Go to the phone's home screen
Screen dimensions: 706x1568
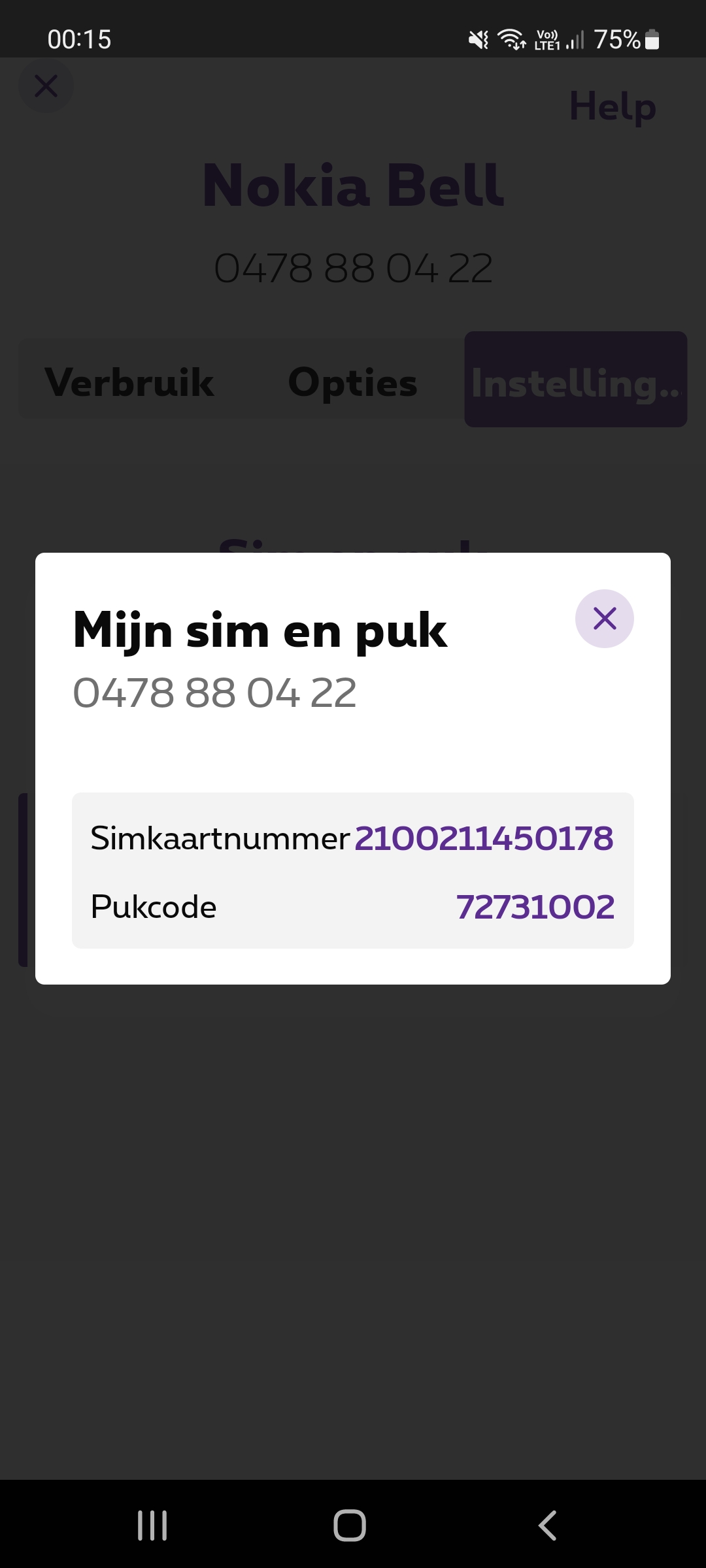click(350, 1526)
